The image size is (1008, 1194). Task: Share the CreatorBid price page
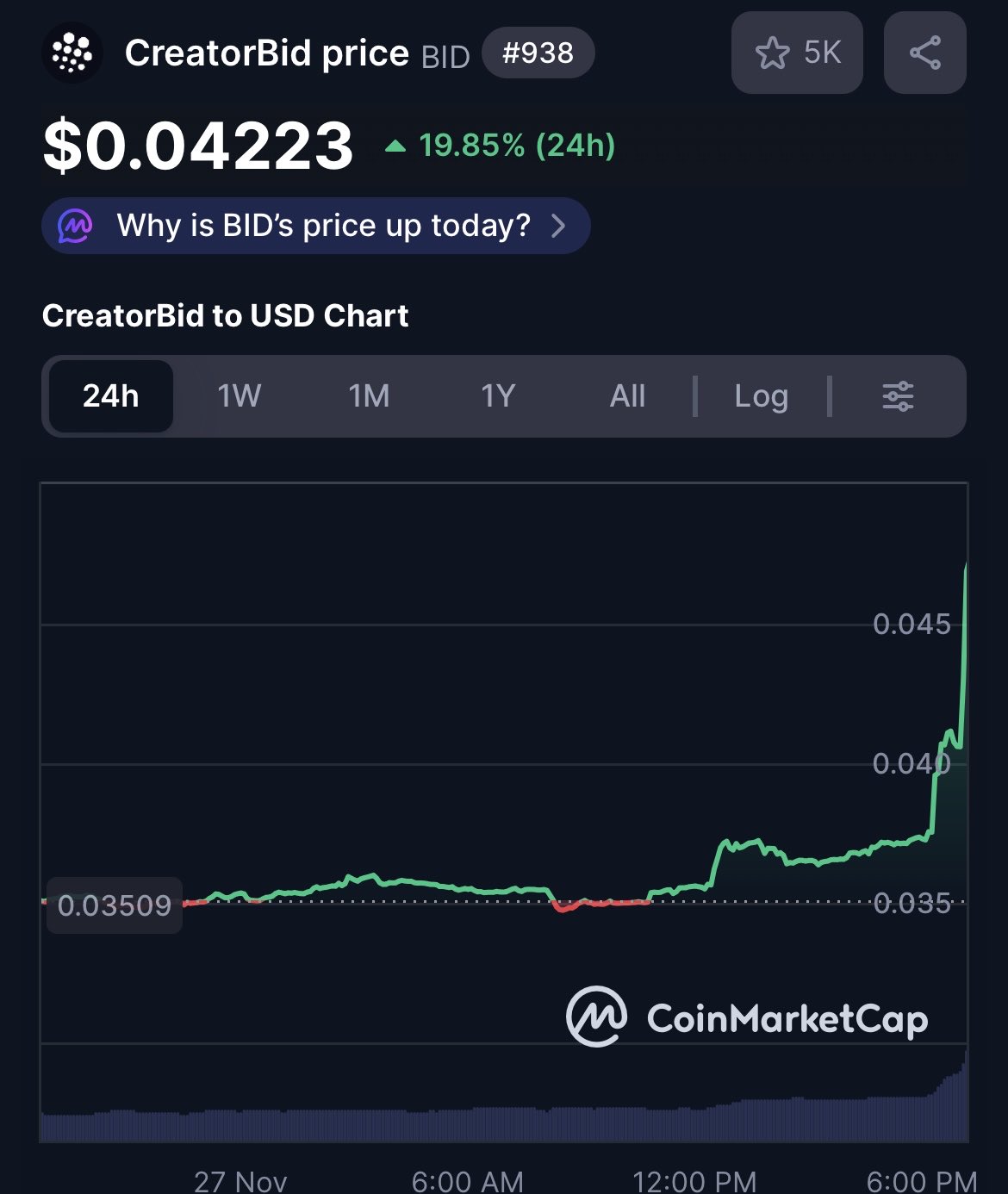tap(924, 53)
